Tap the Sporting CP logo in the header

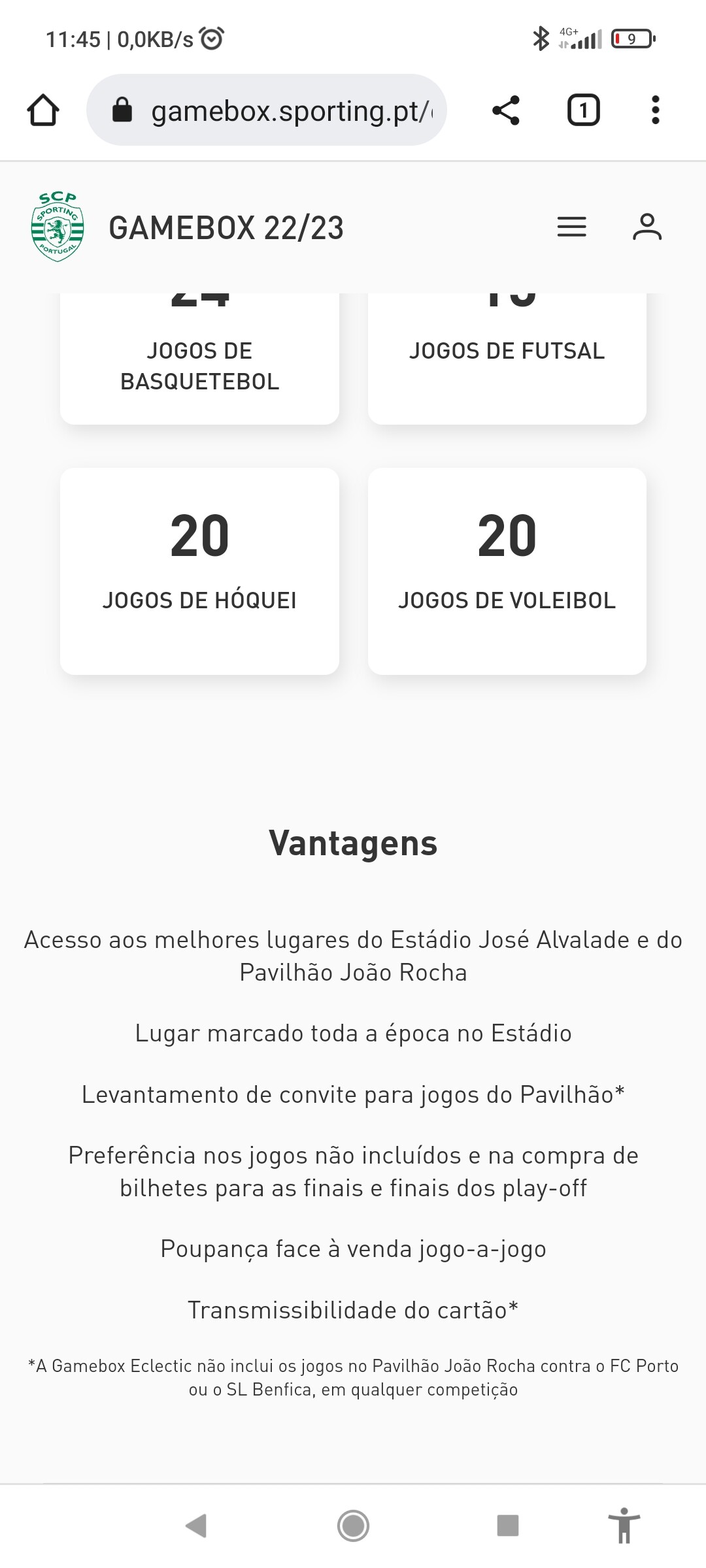click(58, 227)
